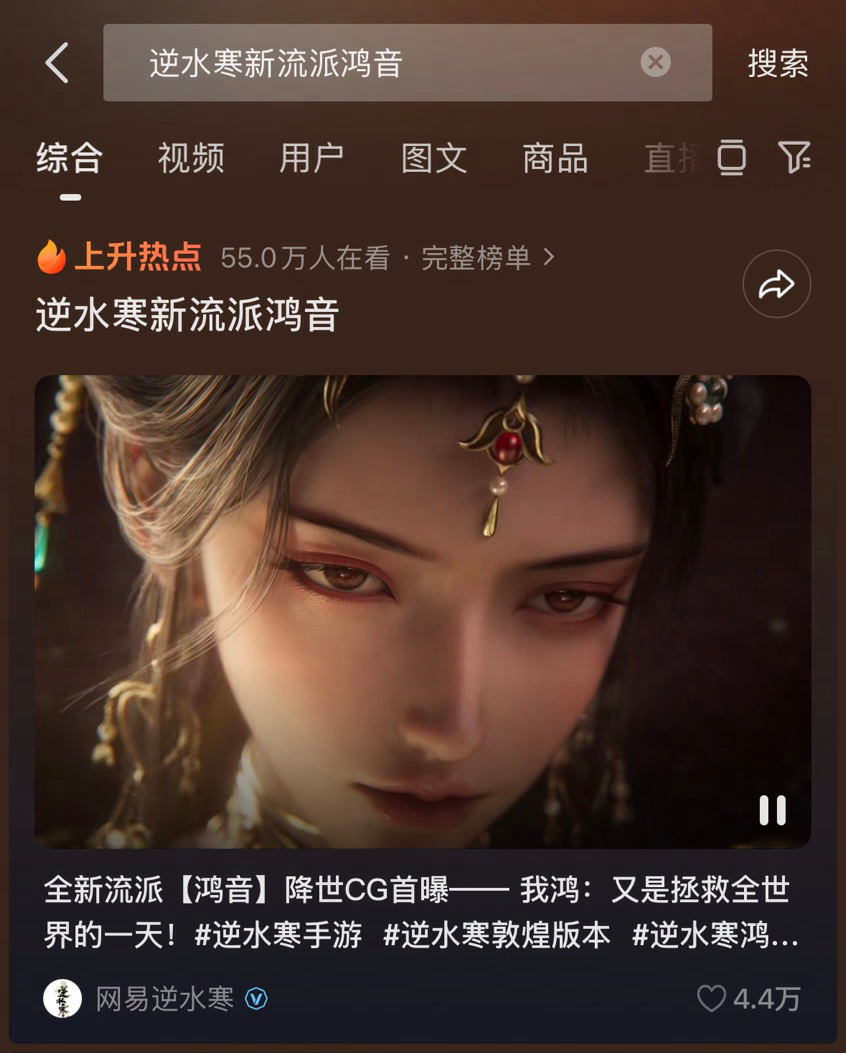
Task: Toggle the single-column view icon
Action: pyautogui.click(x=732, y=158)
